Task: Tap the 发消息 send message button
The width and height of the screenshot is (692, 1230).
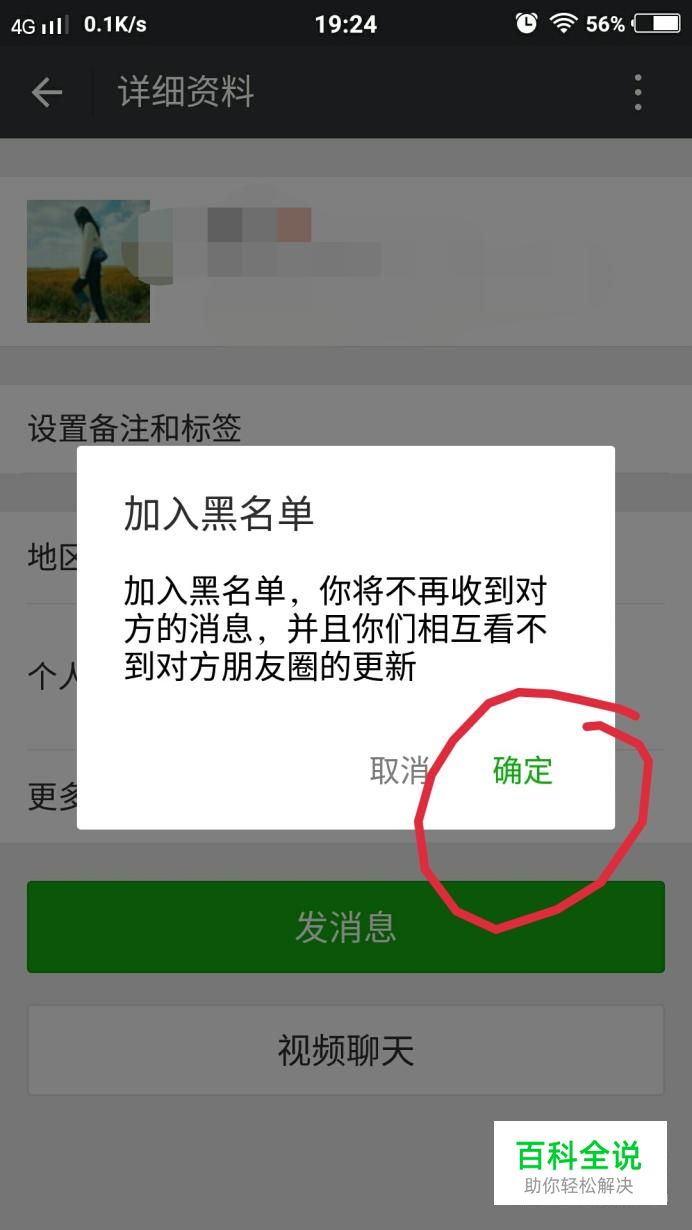Action: 346,927
